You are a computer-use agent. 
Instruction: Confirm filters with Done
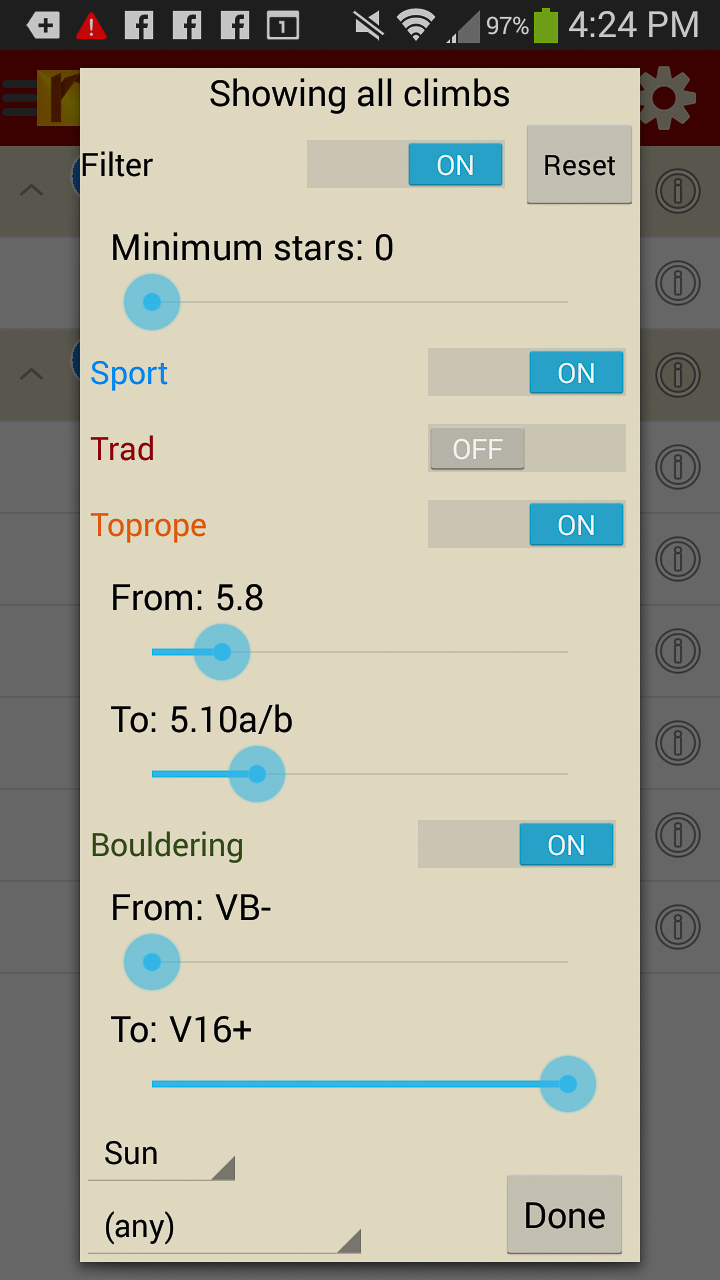click(564, 1215)
